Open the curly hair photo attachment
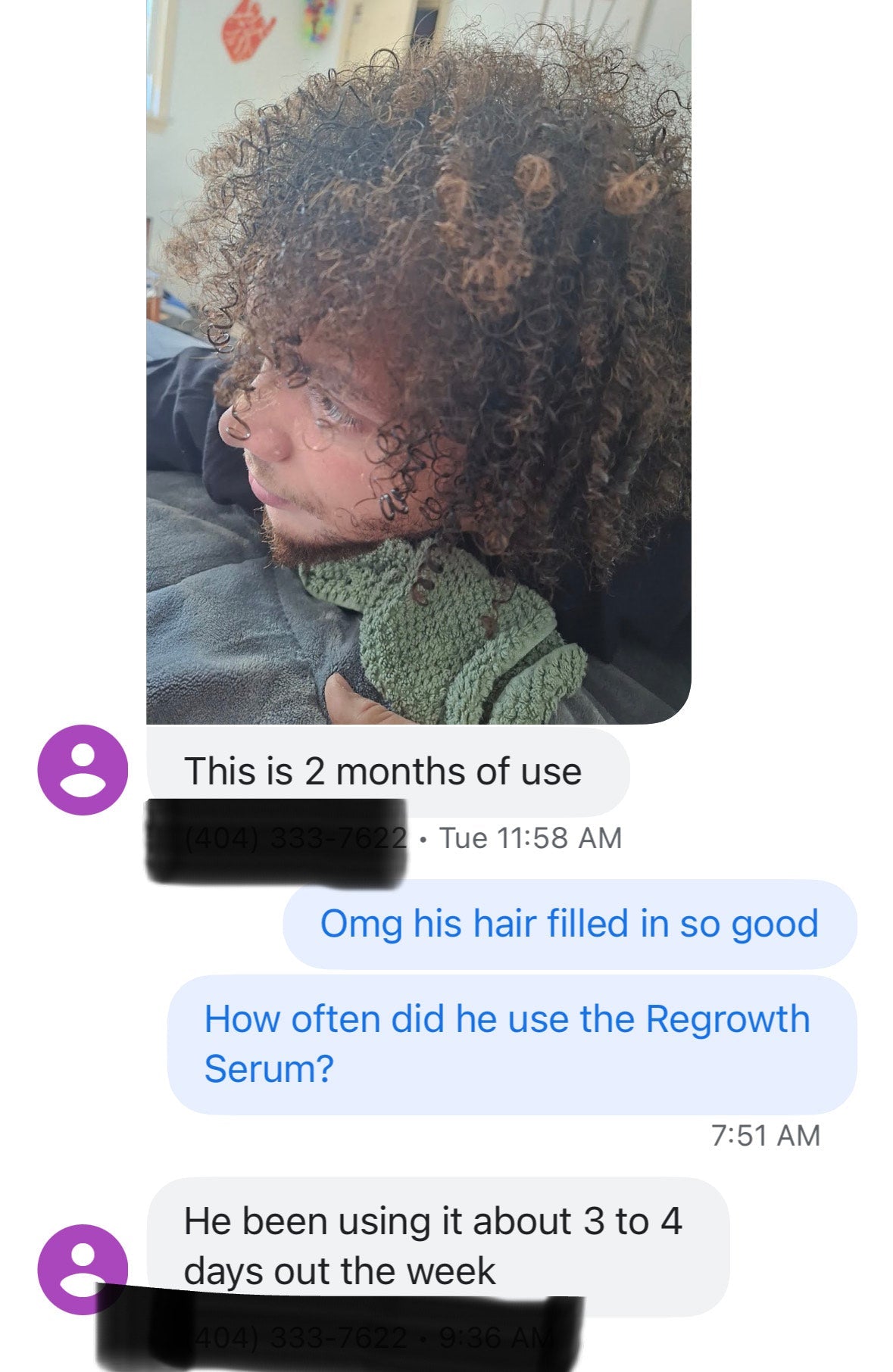This screenshot has width=893, height=1372. [x=418, y=362]
